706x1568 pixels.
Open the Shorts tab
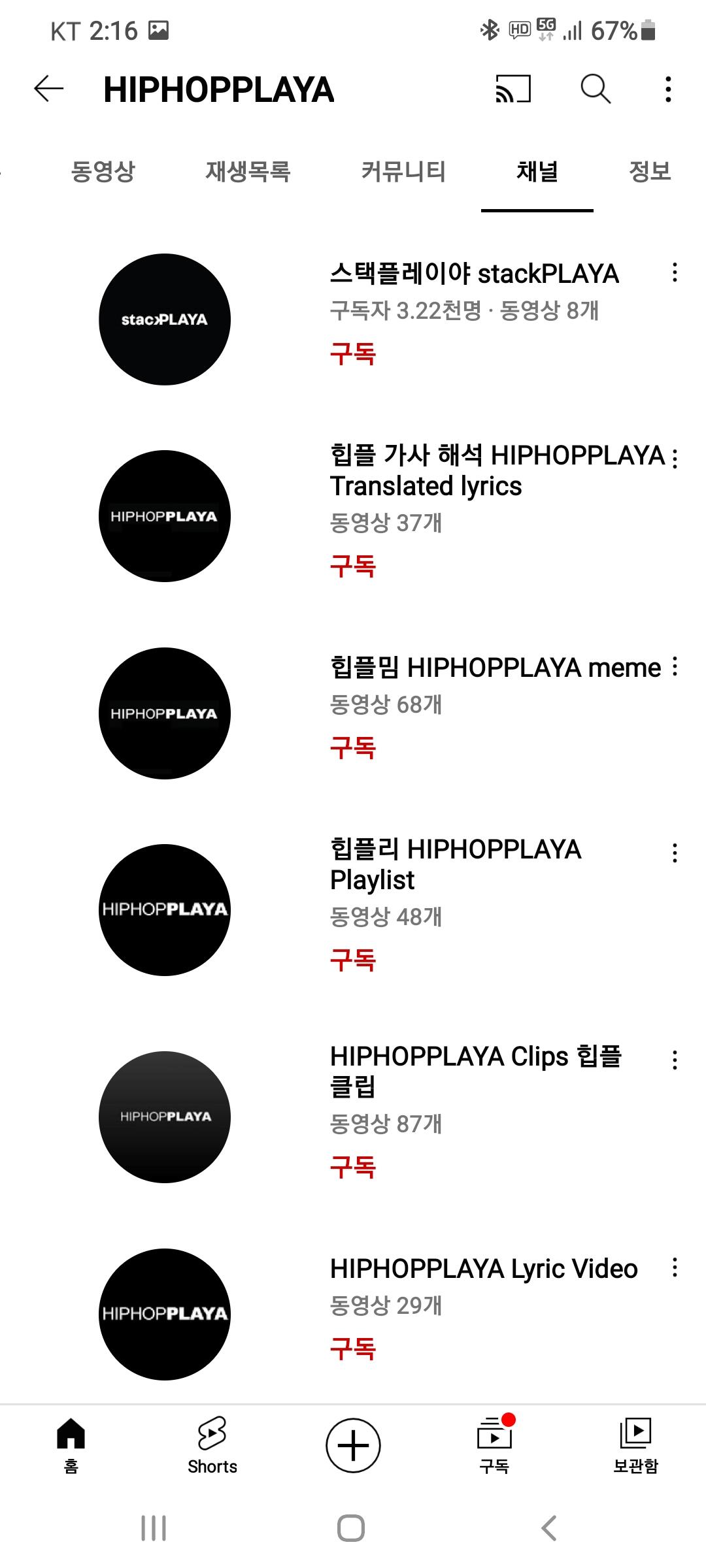pos(212,1446)
